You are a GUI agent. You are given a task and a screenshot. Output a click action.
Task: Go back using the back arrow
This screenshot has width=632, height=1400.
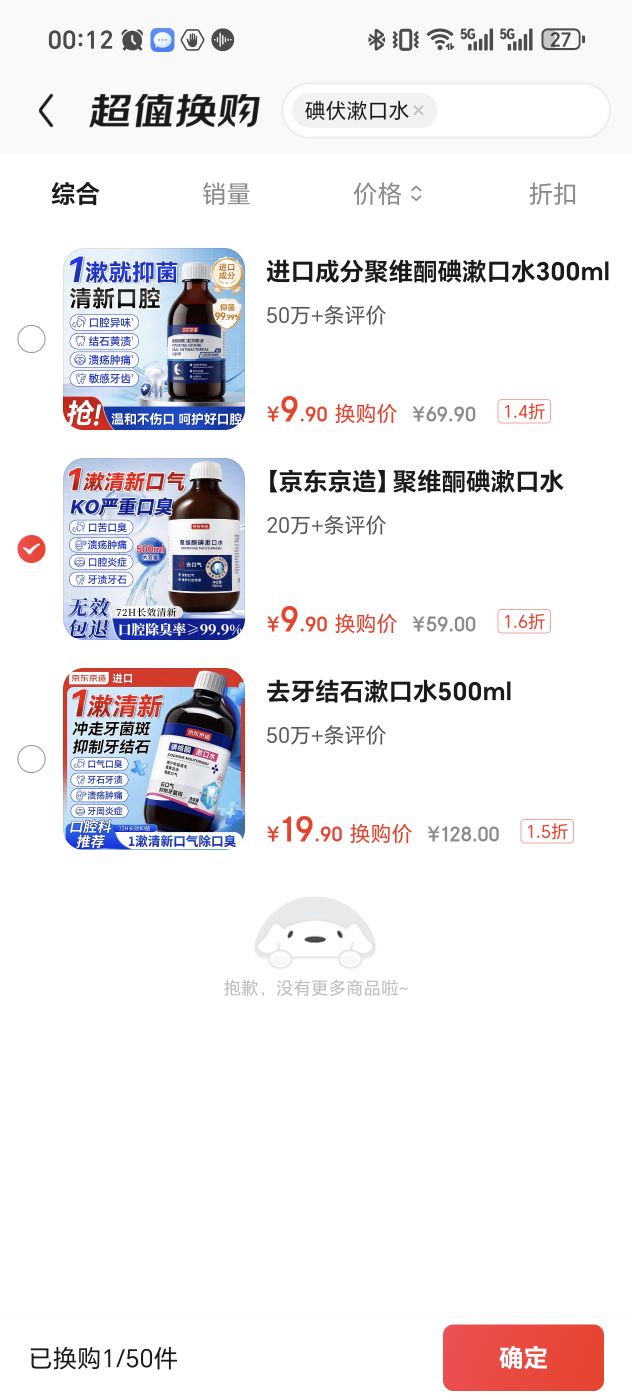click(x=46, y=111)
